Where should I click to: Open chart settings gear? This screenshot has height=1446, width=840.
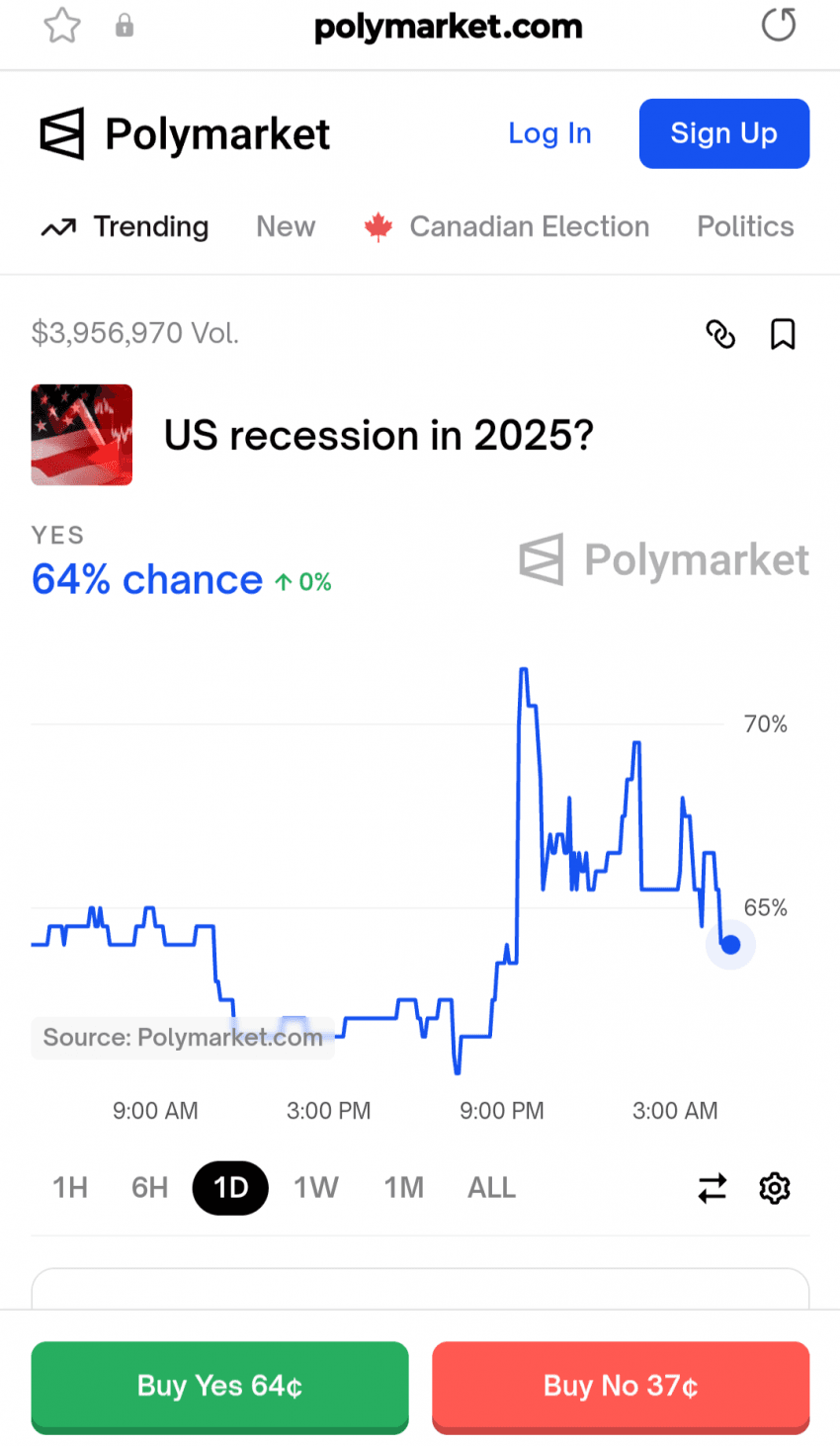click(775, 1188)
